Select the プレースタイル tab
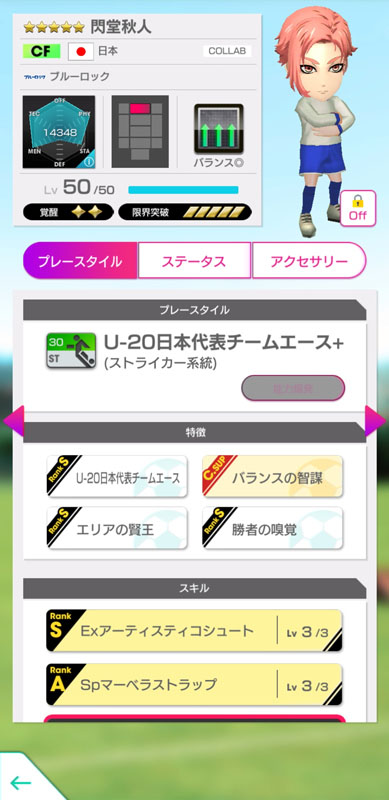Viewport: 389px width, 800px height. pyautogui.click(x=80, y=261)
